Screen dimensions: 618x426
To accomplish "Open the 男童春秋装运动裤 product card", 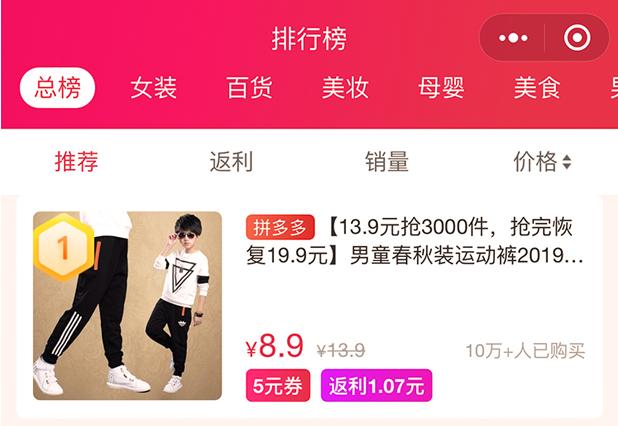I will coord(415,243).
